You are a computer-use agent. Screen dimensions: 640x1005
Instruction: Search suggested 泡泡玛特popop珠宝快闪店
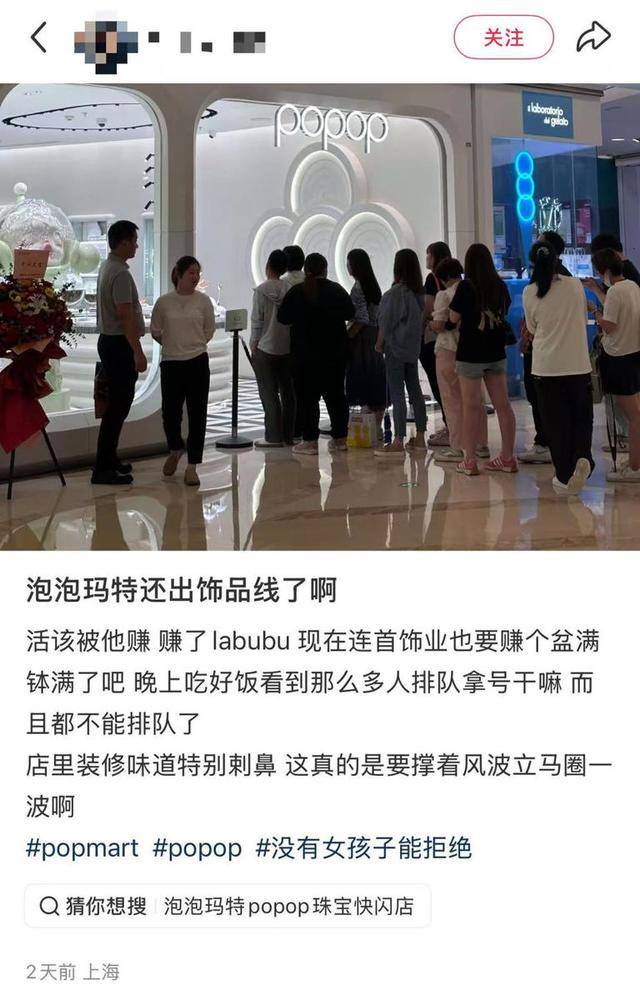coord(228,907)
